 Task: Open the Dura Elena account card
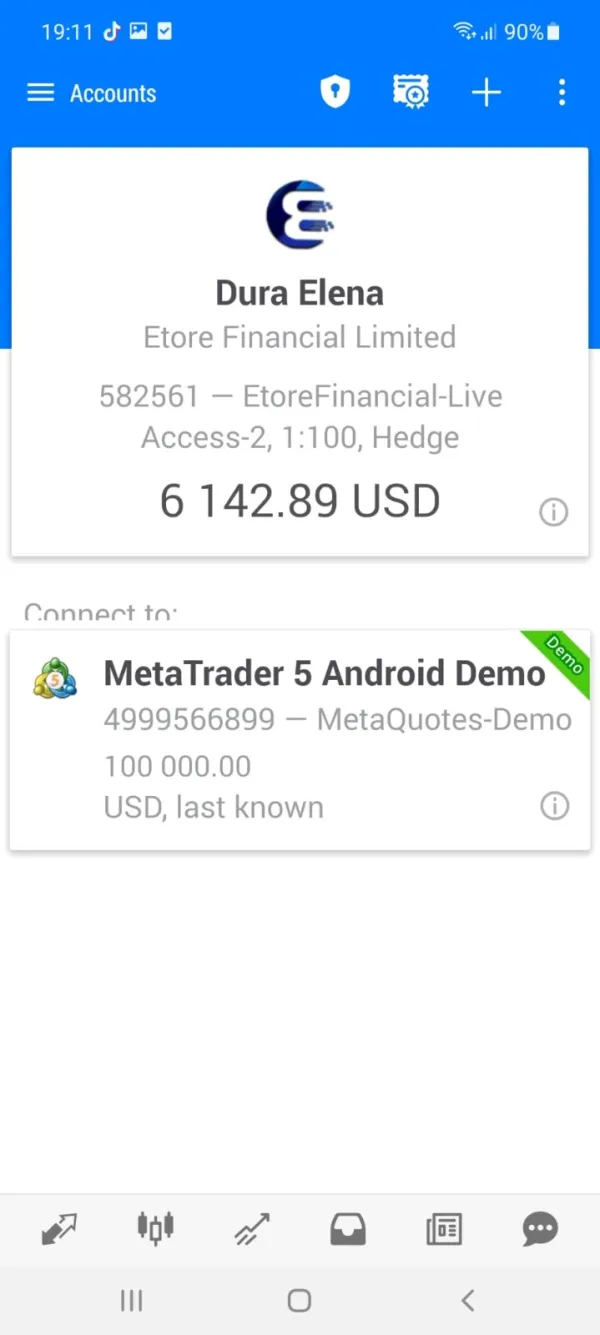300,350
